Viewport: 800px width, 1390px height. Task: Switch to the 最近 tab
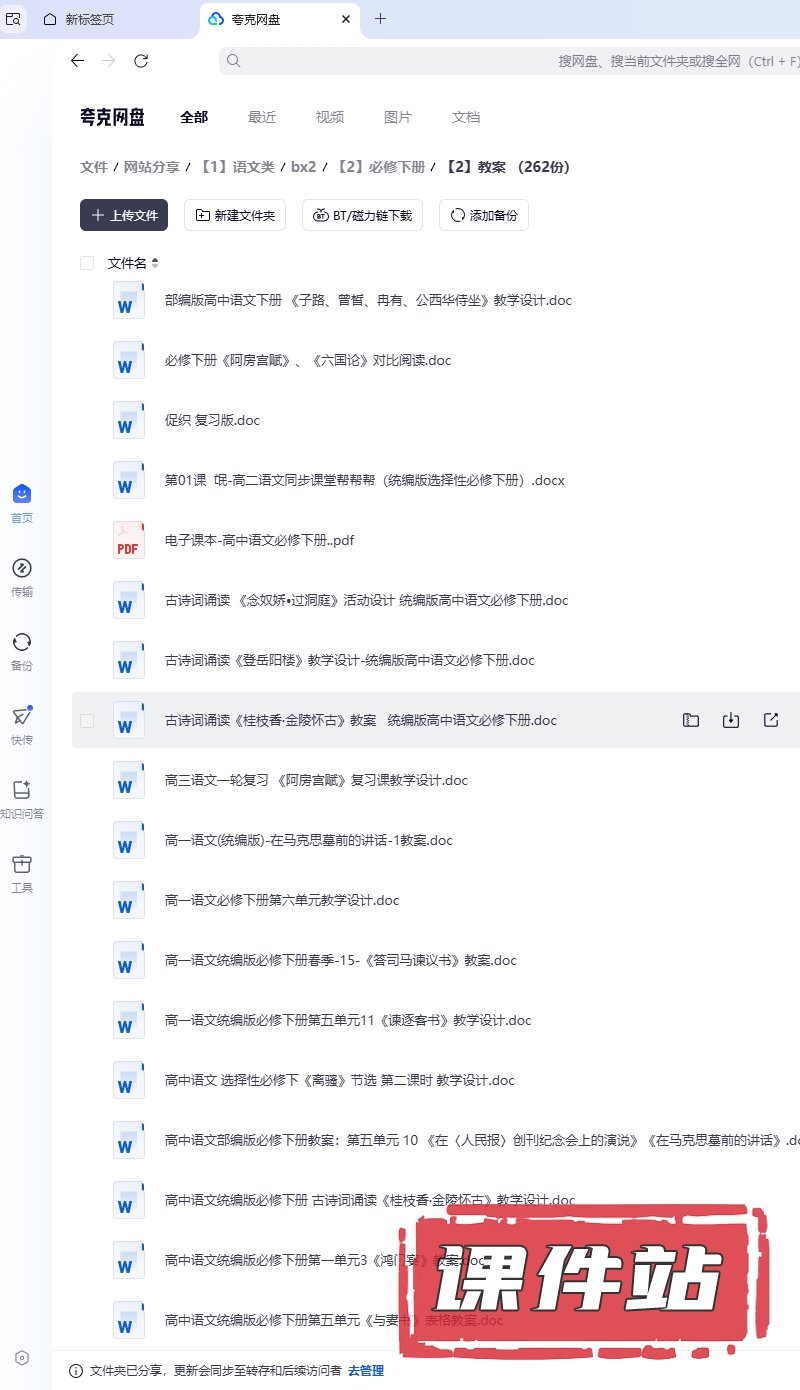click(262, 117)
